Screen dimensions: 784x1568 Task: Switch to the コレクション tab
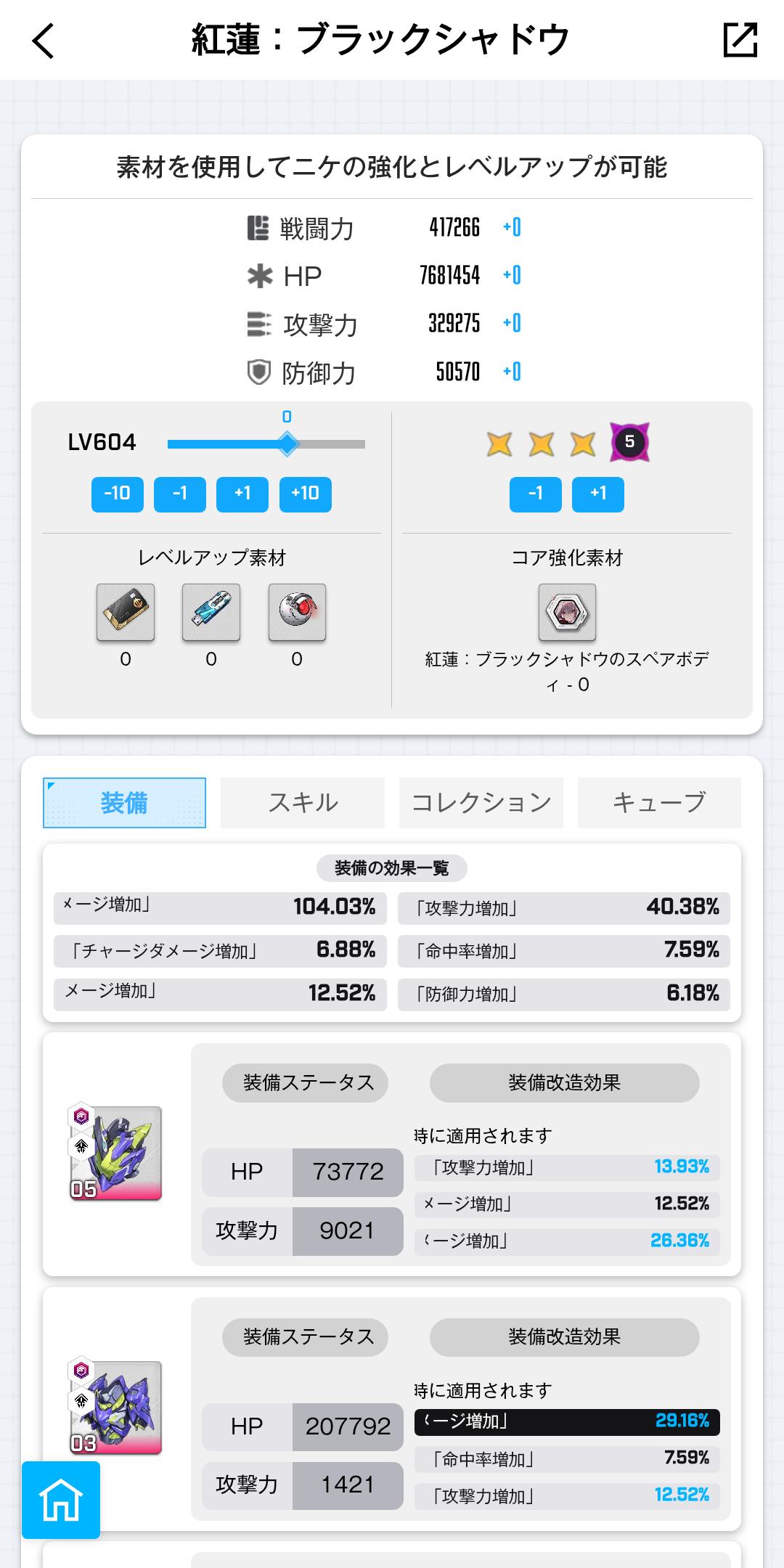coord(481,803)
